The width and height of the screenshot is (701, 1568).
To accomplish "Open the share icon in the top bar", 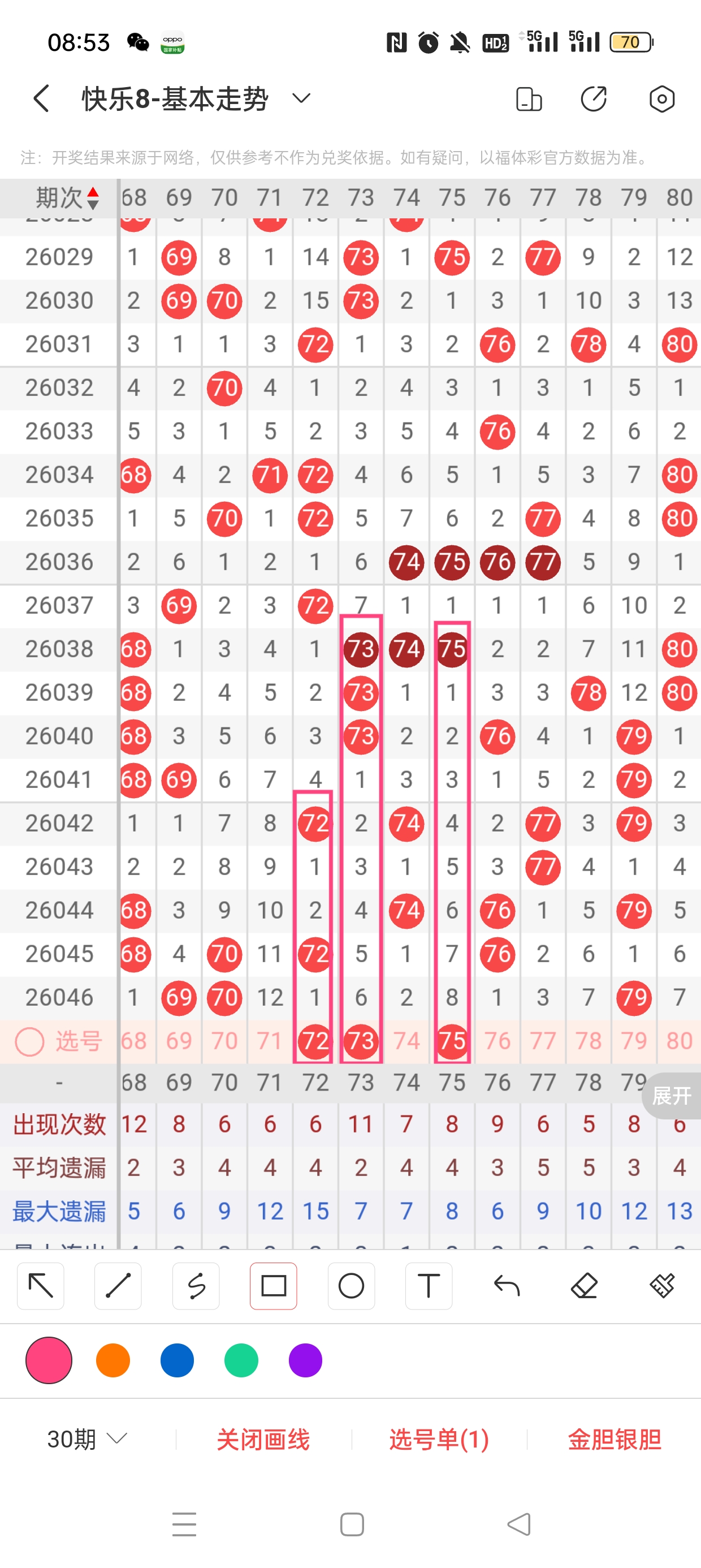I will [x=593, y=98].
